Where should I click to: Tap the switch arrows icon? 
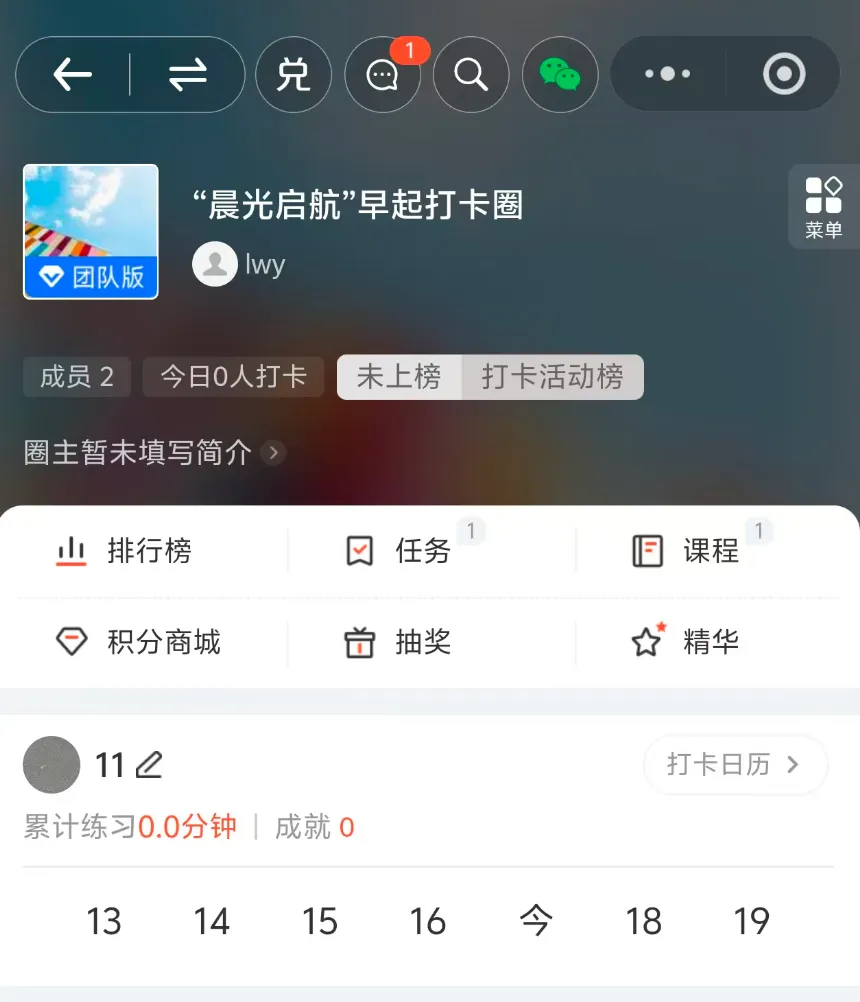tap(187, 75)
